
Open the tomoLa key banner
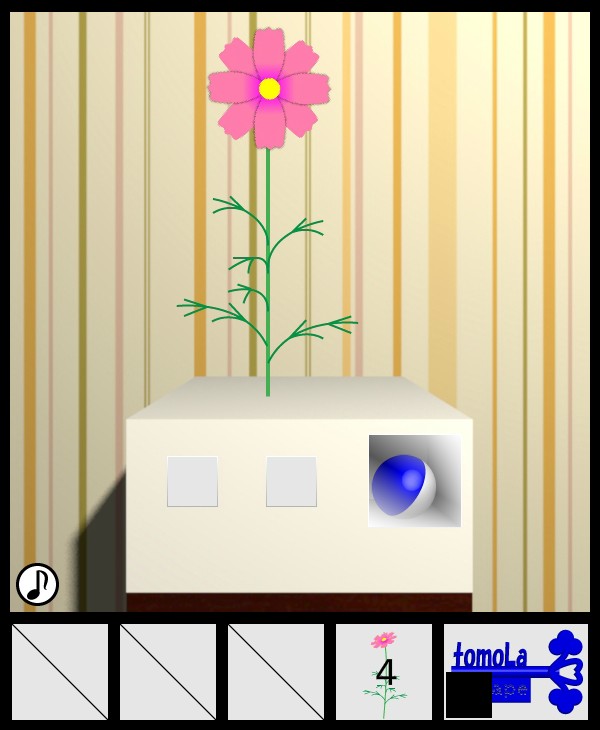pos(516,671)
